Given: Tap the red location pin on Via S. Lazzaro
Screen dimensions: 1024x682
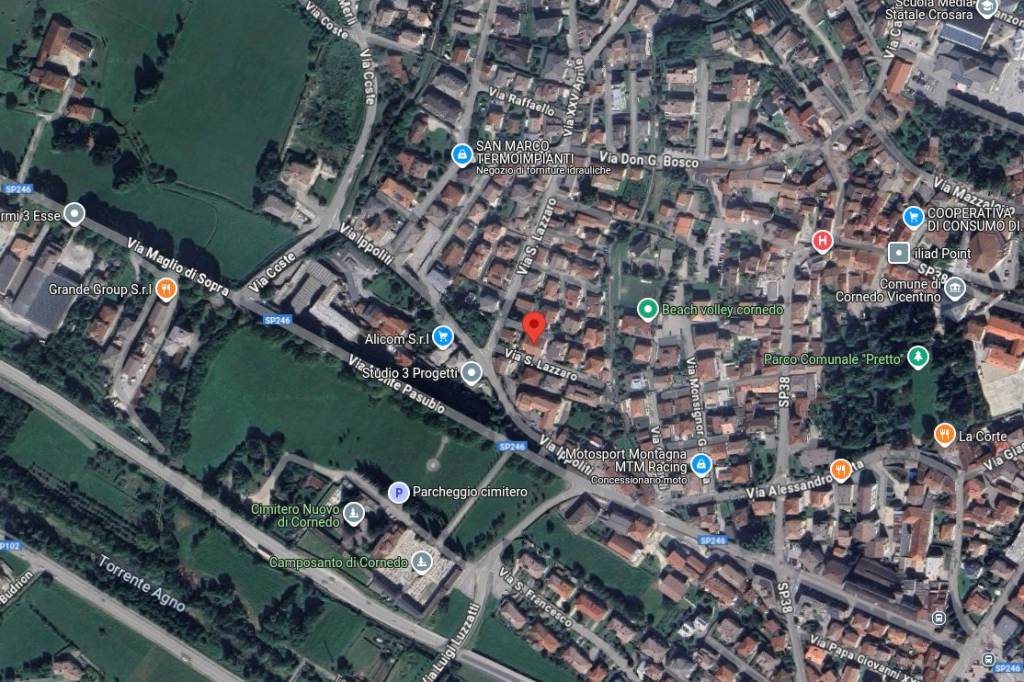Looking at the screenshot, I should click(x=534, y=326).
